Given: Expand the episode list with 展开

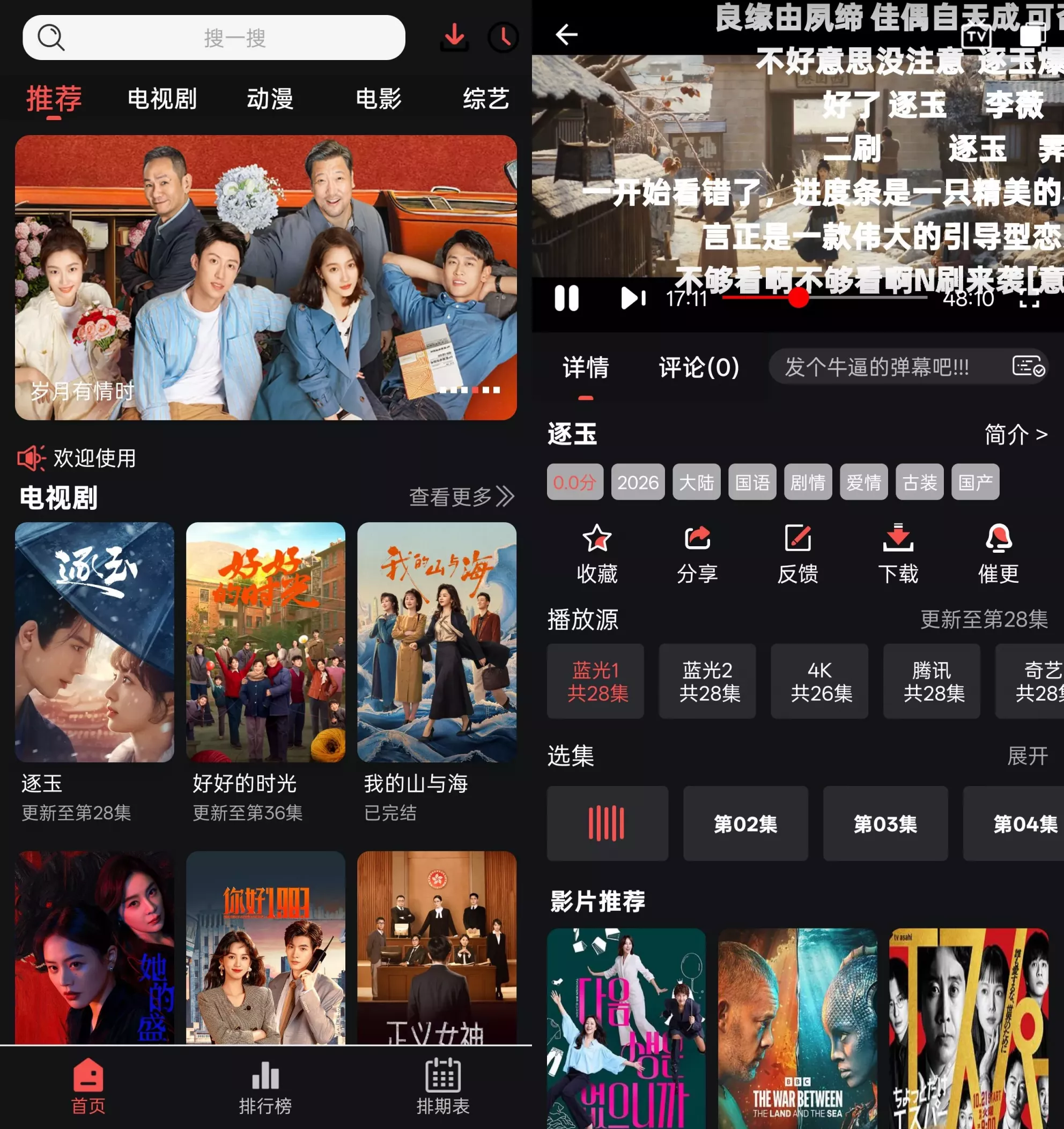Looking at the screenshot, I should coord(1026,756).
